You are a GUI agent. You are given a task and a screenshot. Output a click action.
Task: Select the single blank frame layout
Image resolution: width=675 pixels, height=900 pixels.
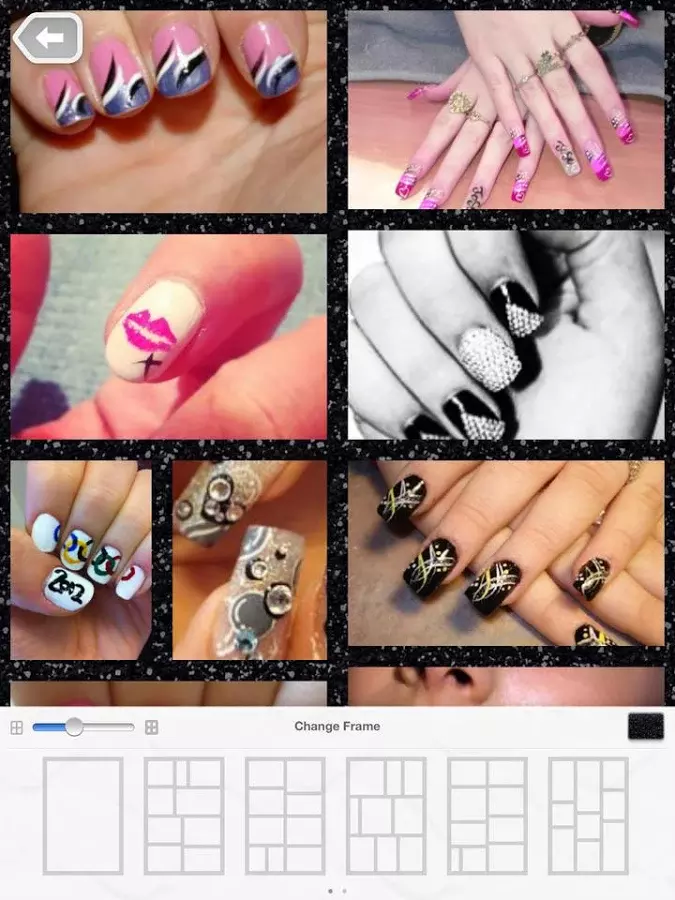[x=83, y=816]
